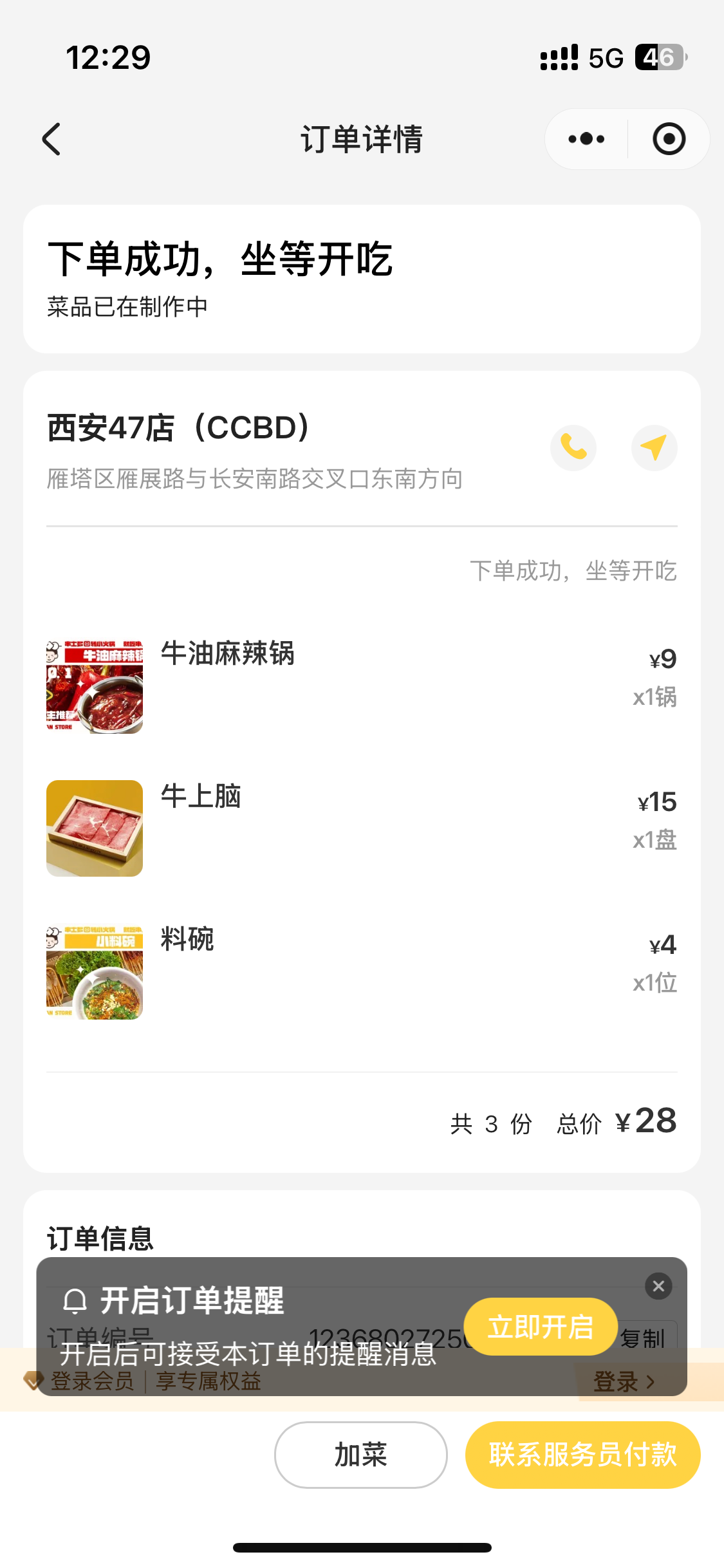This screenshot has height=1568, width=724.
Task: View the 料碗 dish image
Action: 95,972
